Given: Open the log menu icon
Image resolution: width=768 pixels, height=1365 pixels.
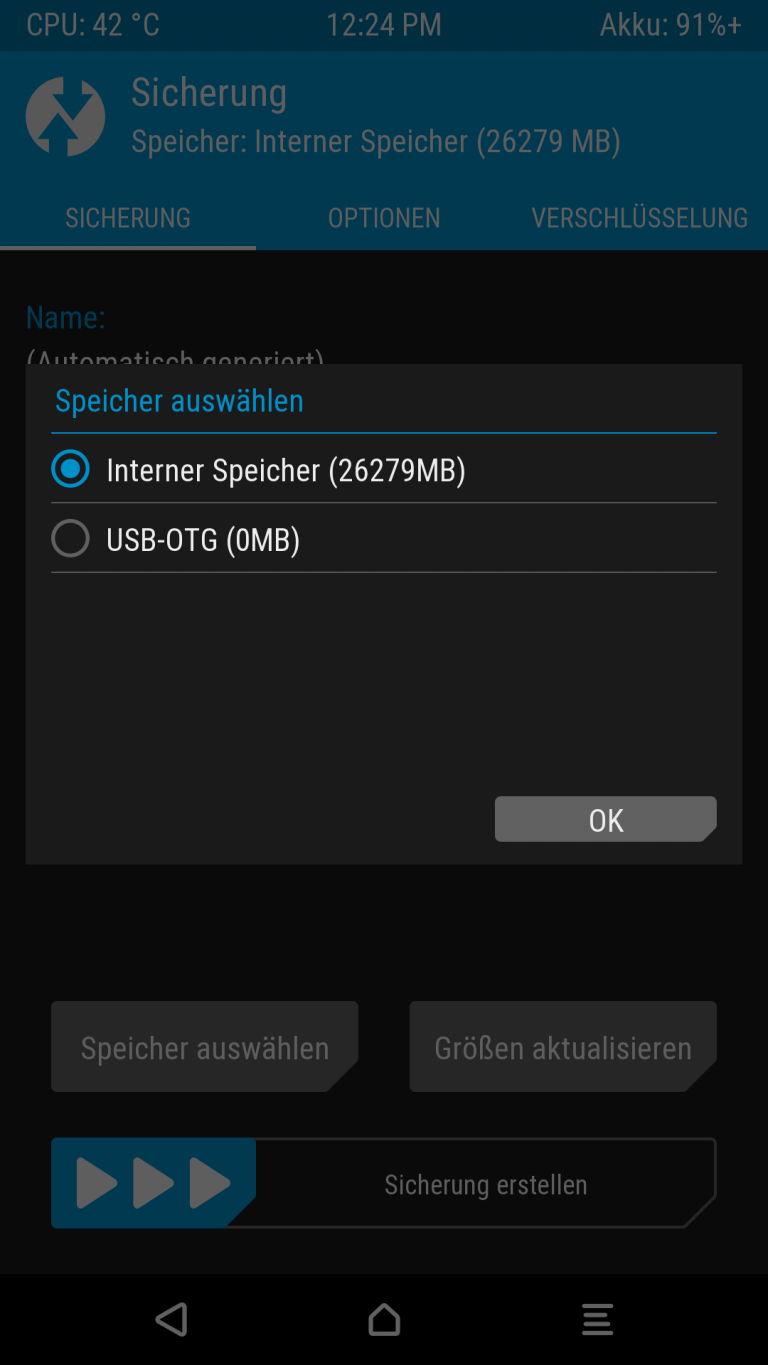Looking at the screenshot, I should point(597,1319).
